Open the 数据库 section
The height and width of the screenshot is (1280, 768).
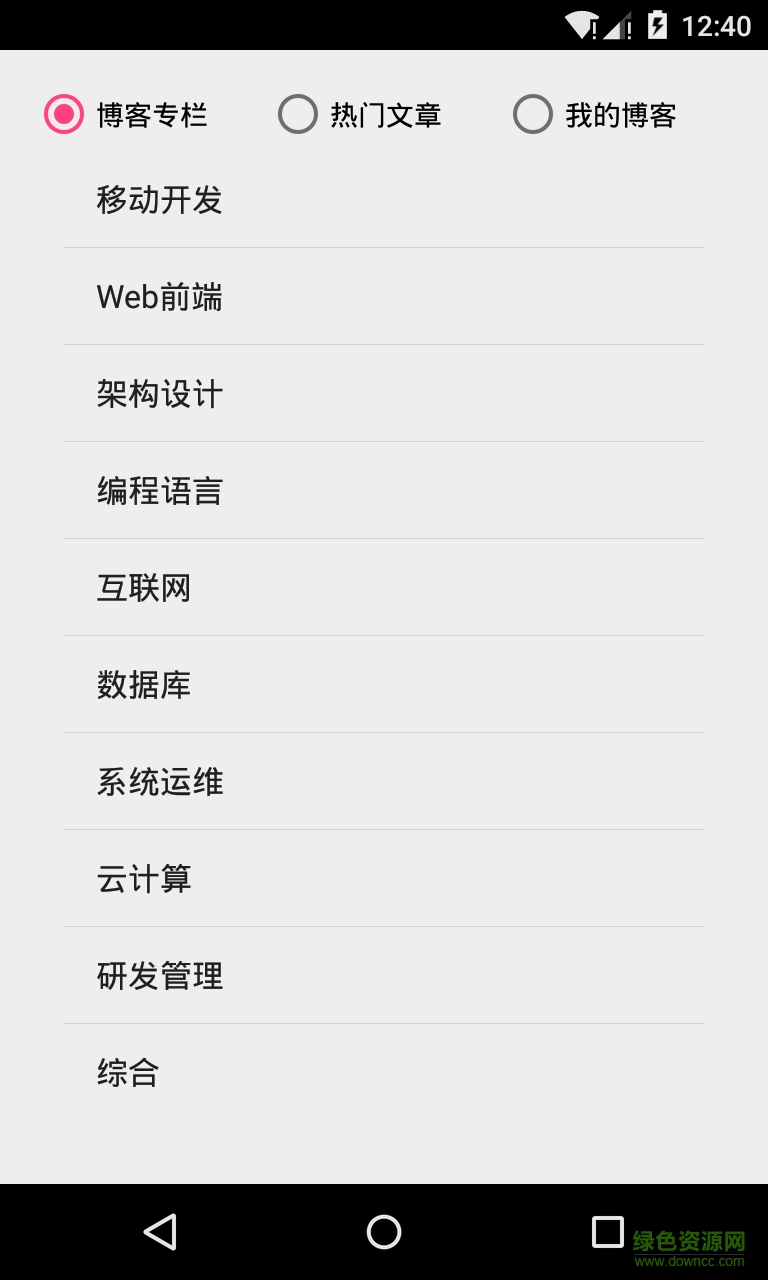pyautogui.click(x=143, y=684)
